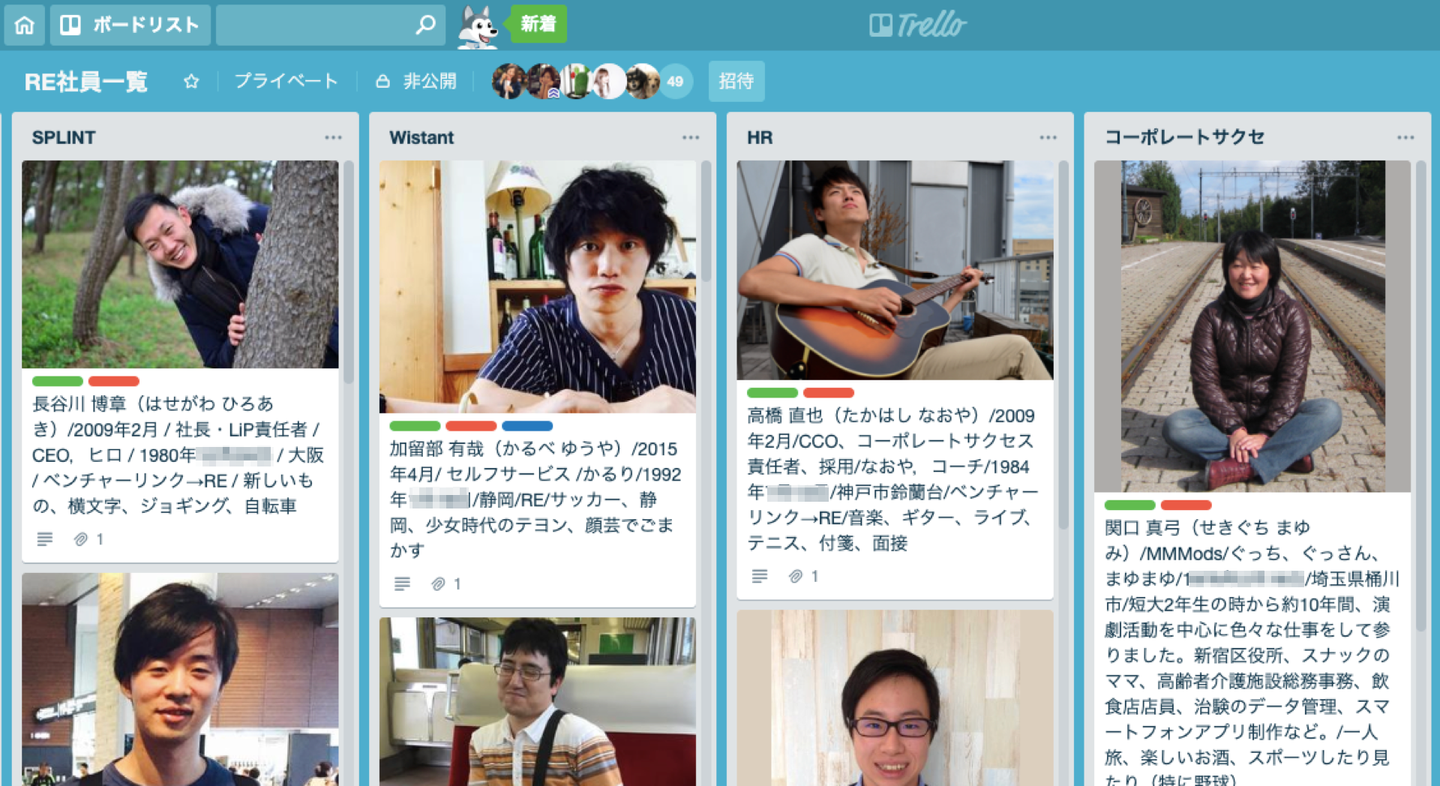
Task: Open the HR list options menu
Action: pos(1048,138)
